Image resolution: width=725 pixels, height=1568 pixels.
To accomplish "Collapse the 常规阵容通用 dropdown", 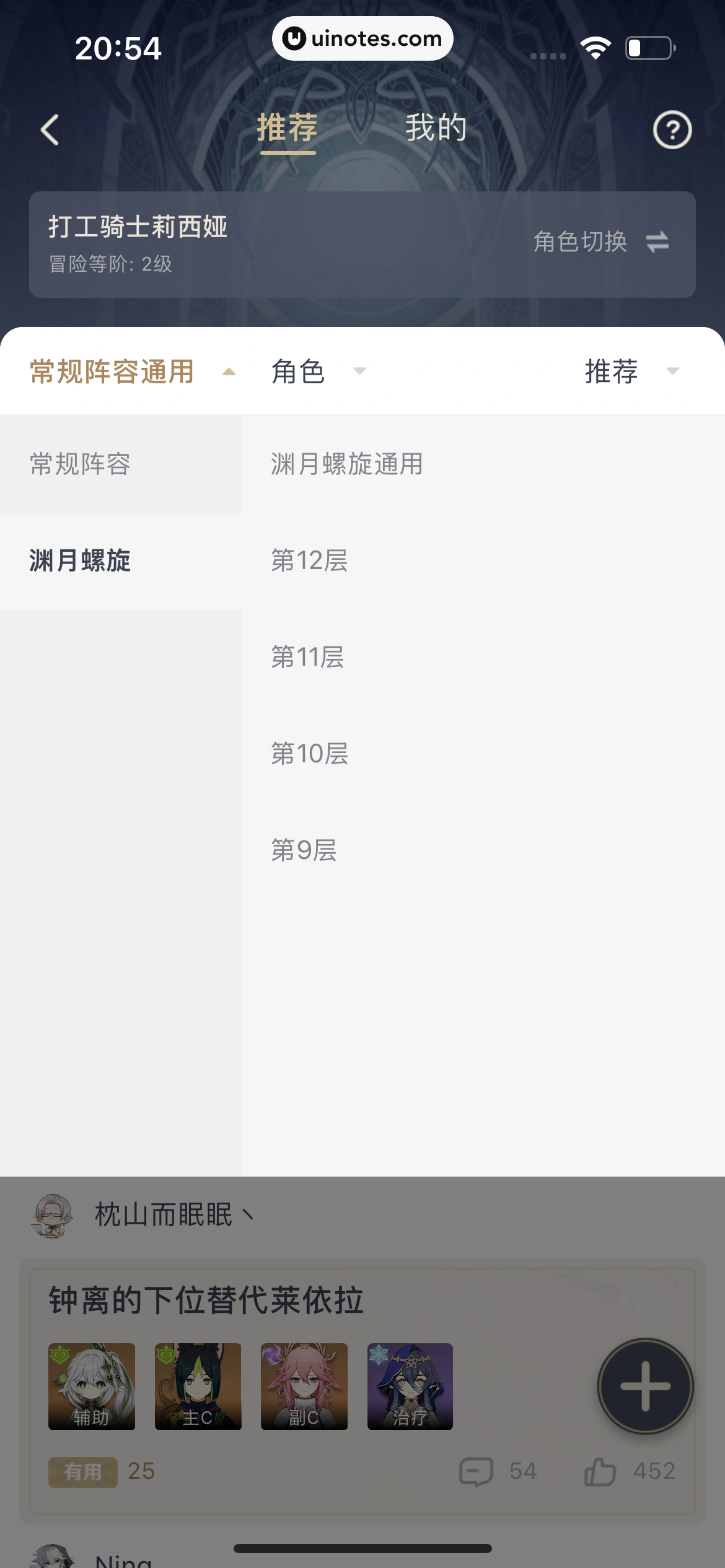I will pyautogui.click(x=132, y=372).
